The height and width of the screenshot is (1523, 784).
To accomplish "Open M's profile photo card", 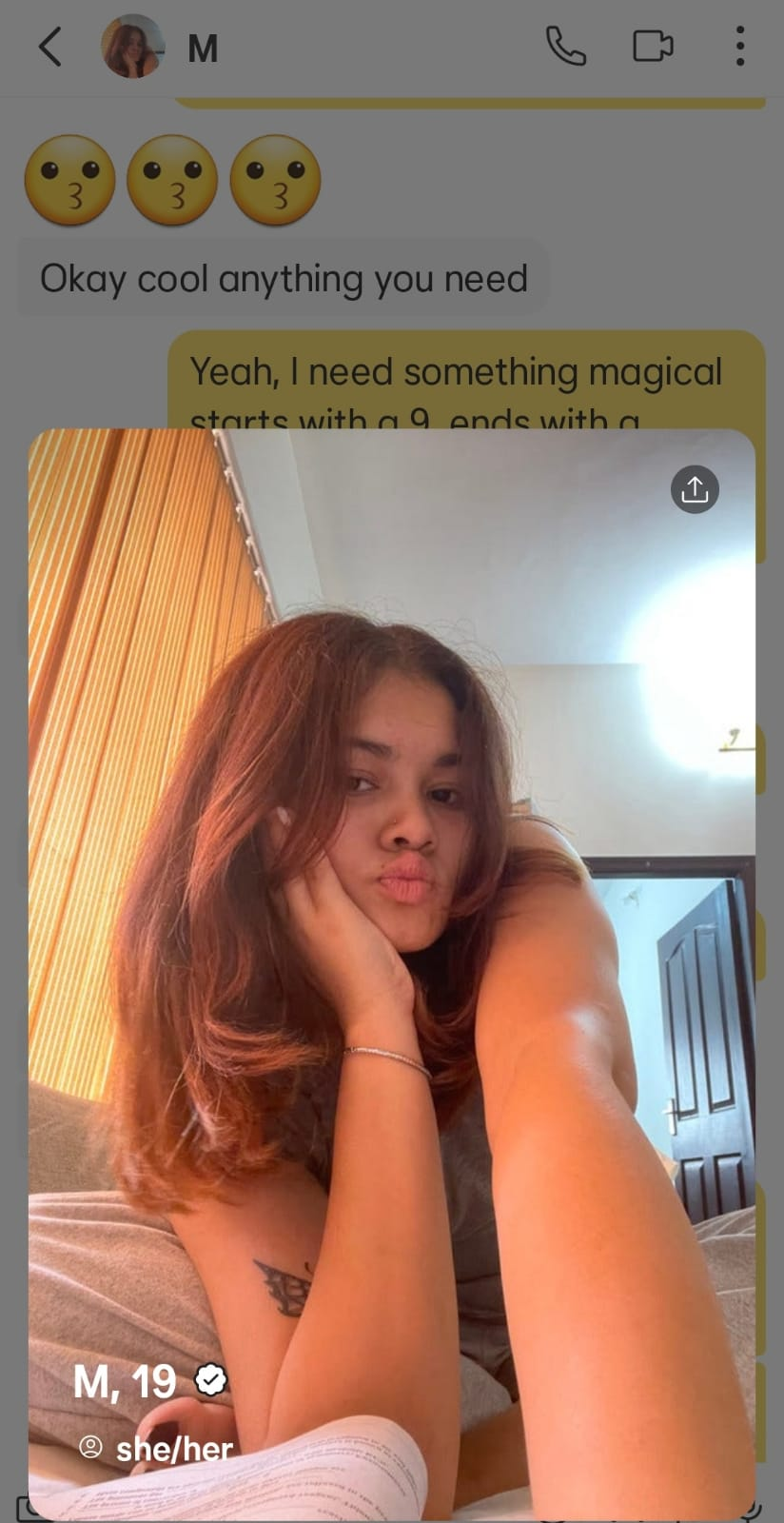I will [x=391, y=952].
